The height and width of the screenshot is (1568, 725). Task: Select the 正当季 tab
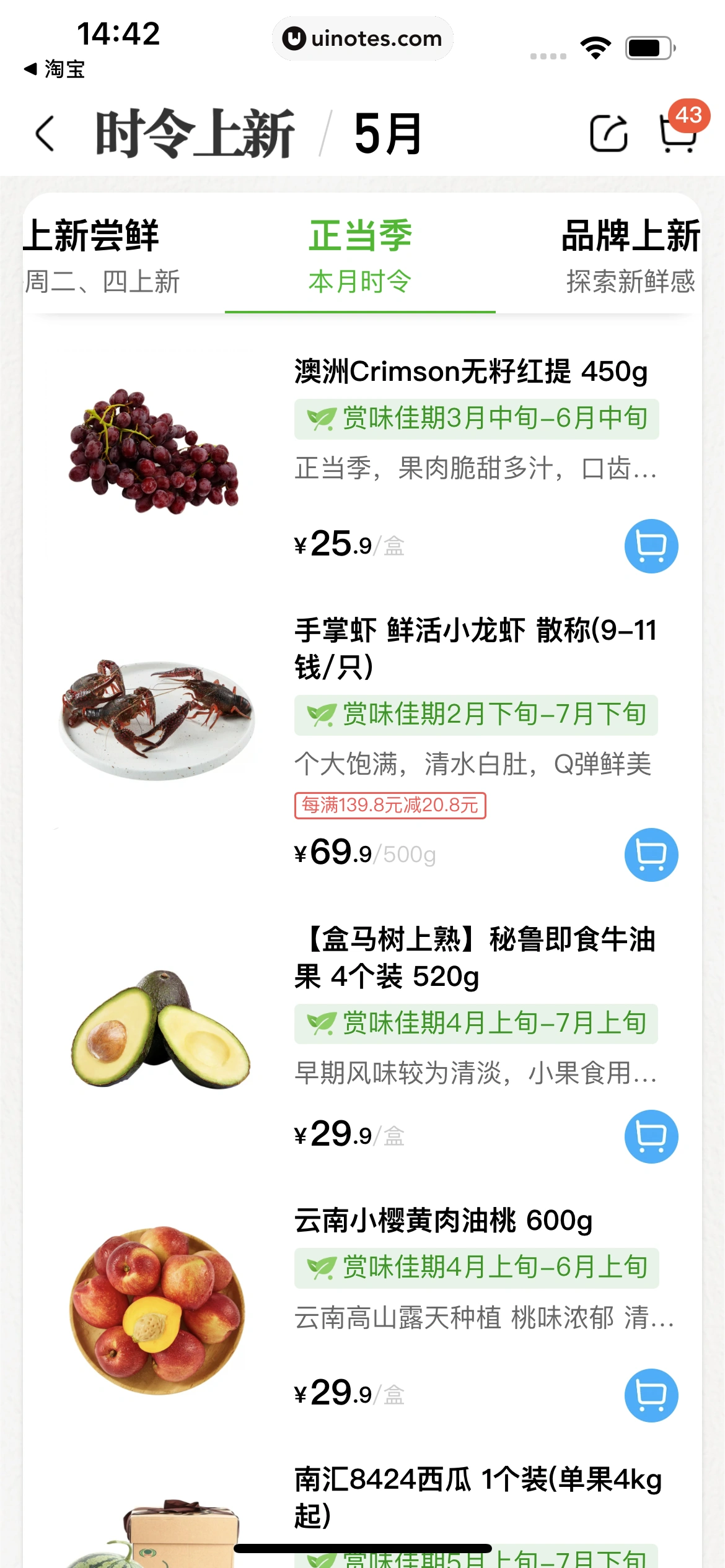pos(360,255)
